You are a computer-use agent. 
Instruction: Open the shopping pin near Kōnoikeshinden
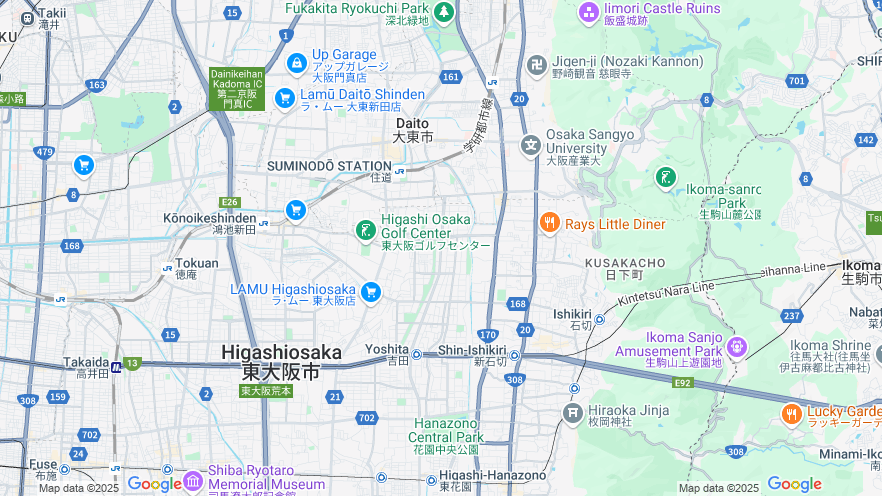(295, 209)
